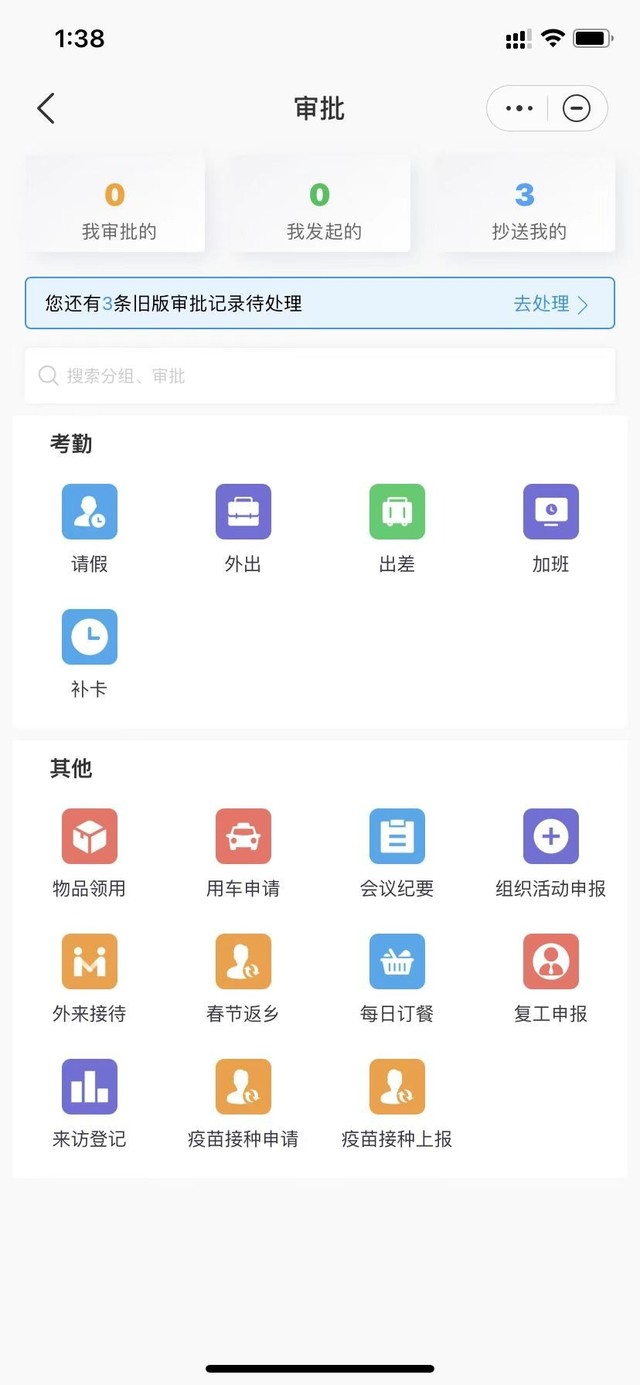Open the 用车申请 vehicle request

coord(243,853)
